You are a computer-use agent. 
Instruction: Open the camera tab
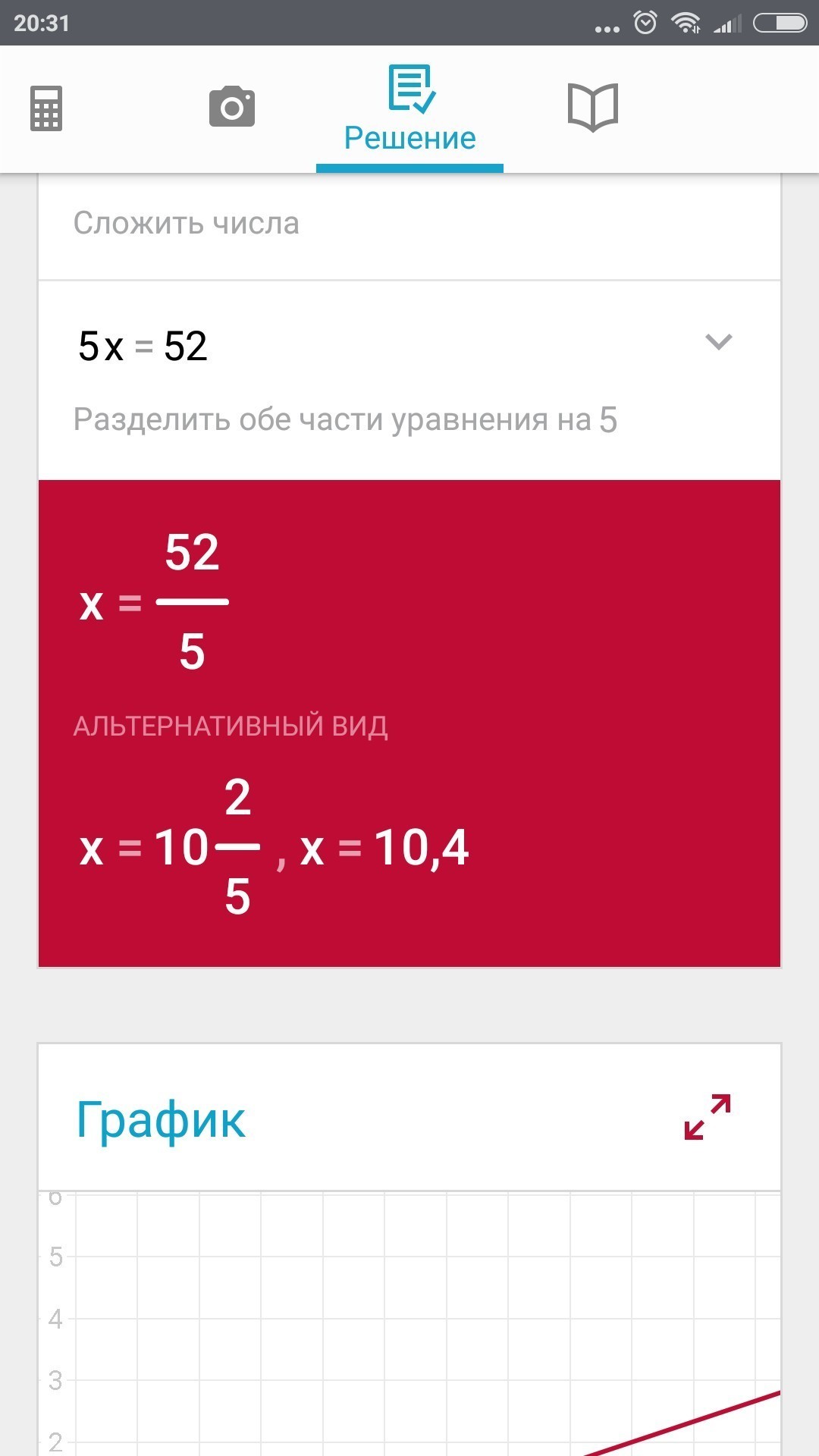coord(232,107)
